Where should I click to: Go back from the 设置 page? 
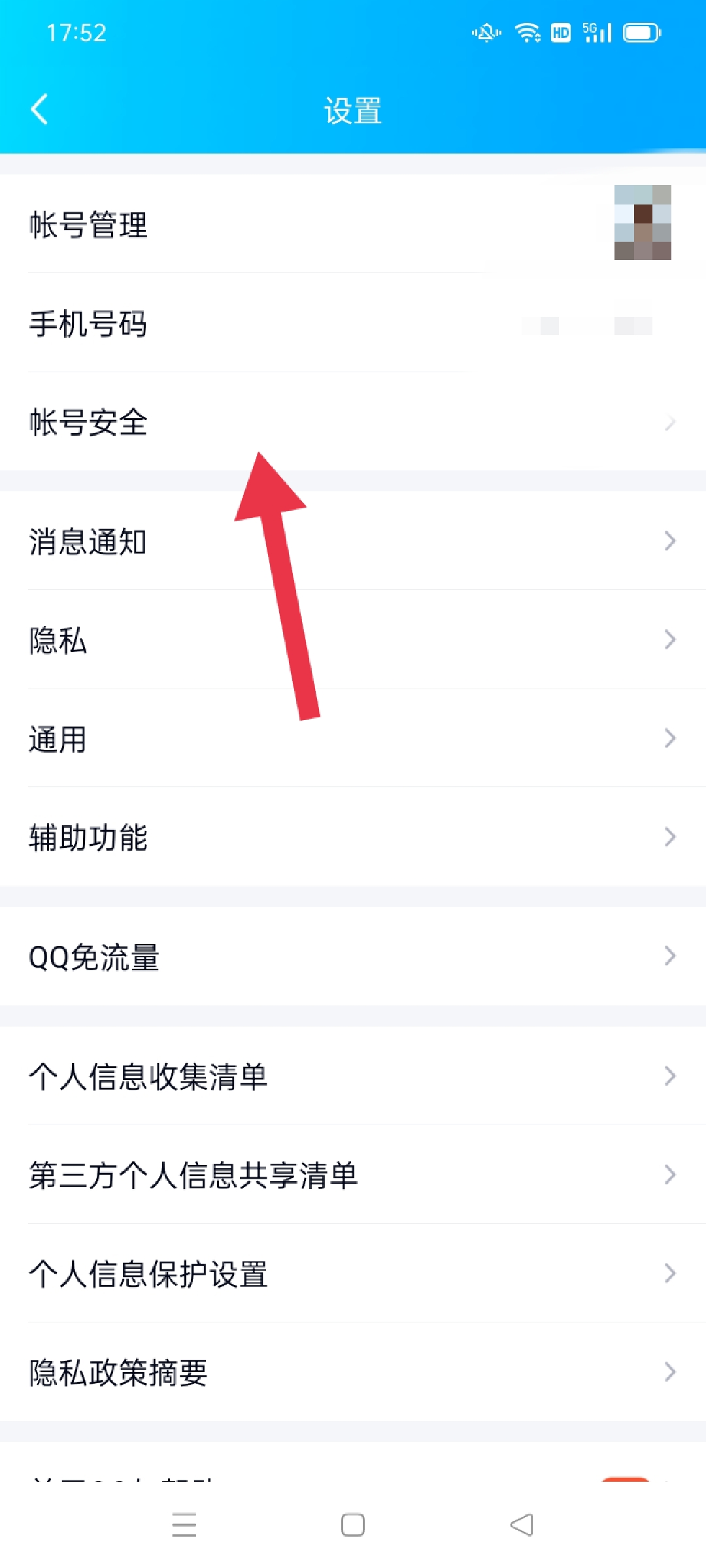[40, 109]
